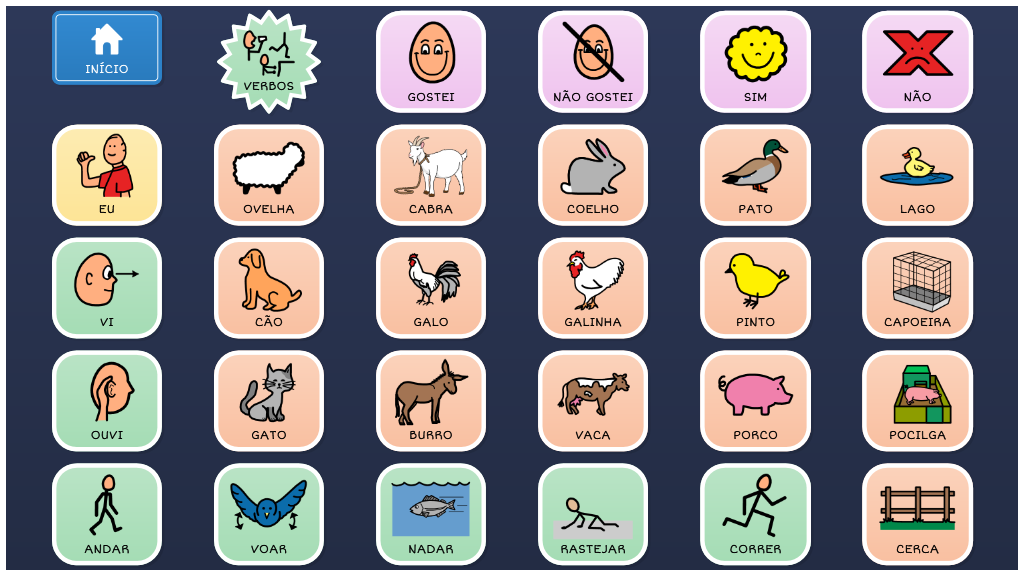The height and width of the screenshot is (576, 1024).
Task: Tap the Vi verb tile
Action: click(x=107, y=288)
